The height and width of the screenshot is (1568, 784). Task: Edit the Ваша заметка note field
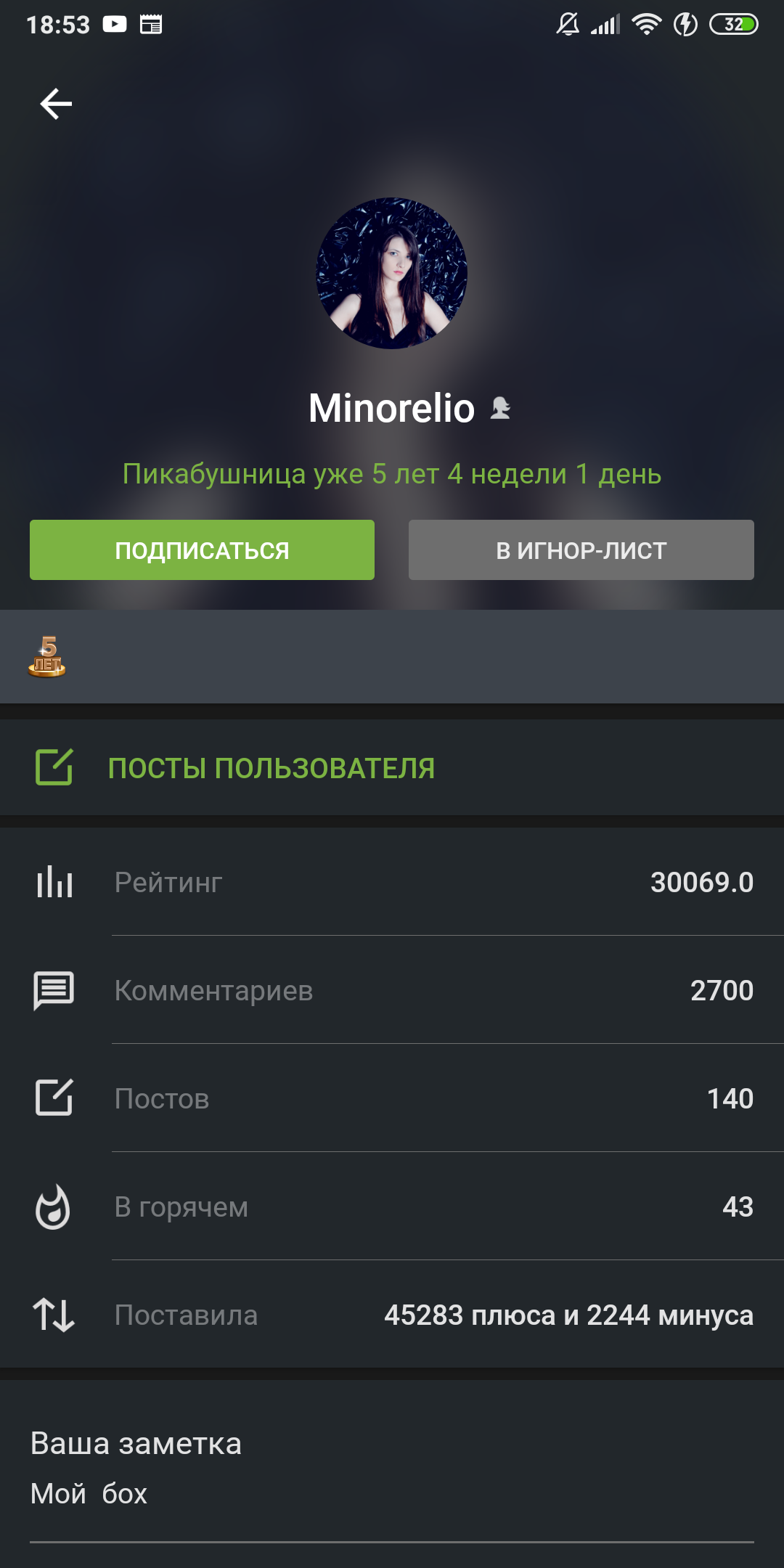tap(391, 1493)
